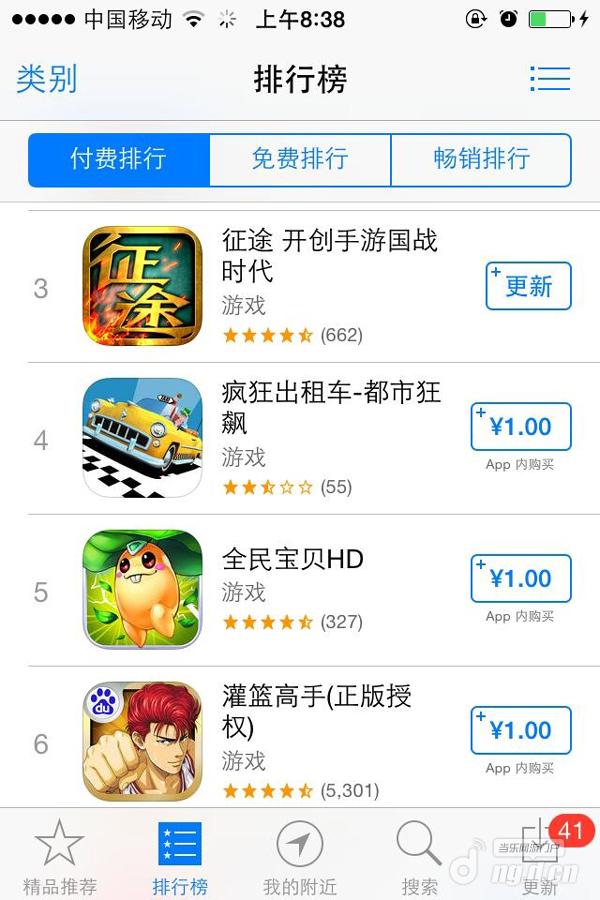
Task: Switch to the 免费排行 segment
Action: click(x=300, y=159)
